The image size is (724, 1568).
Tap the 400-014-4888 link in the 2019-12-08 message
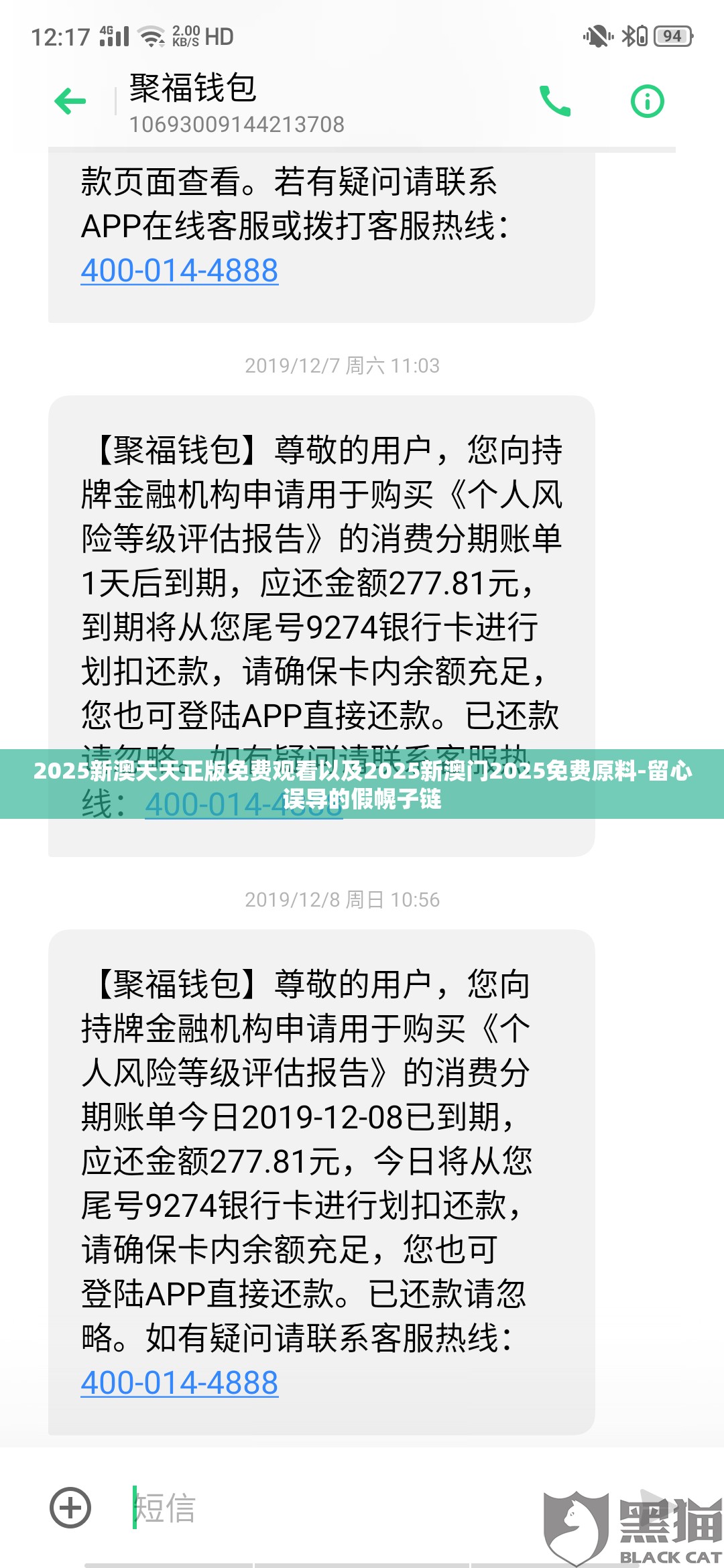[179, 1382]
